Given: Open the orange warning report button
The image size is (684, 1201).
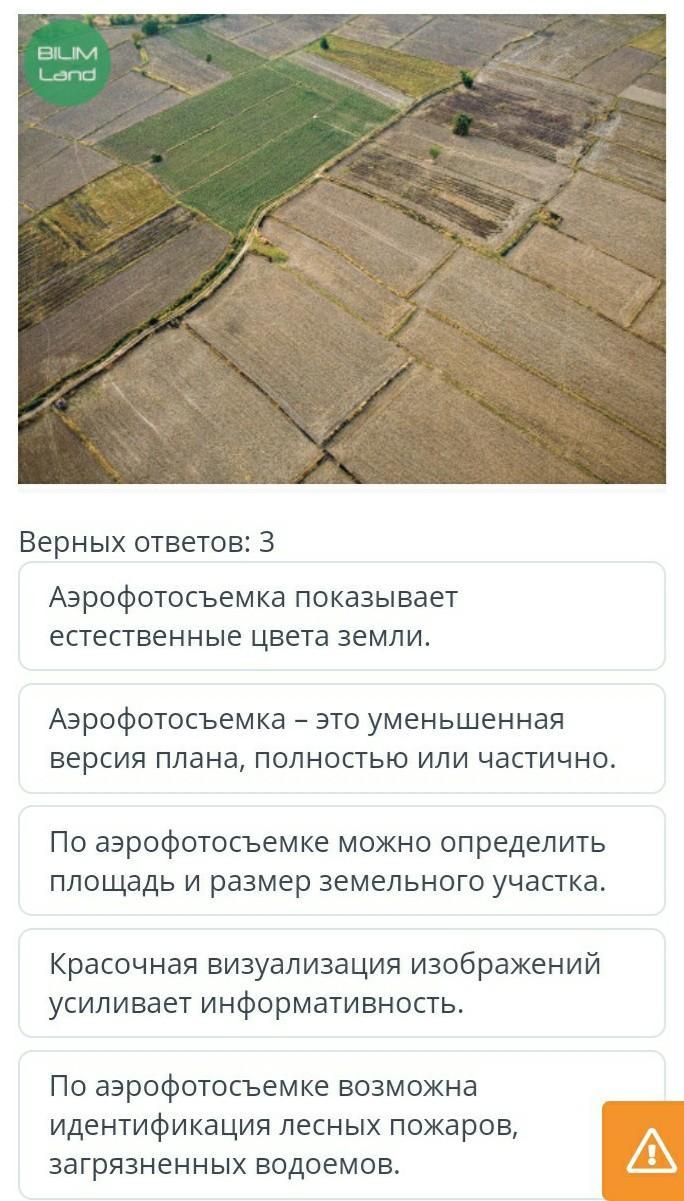Looking at the screenshot, I should point(649,1150).
